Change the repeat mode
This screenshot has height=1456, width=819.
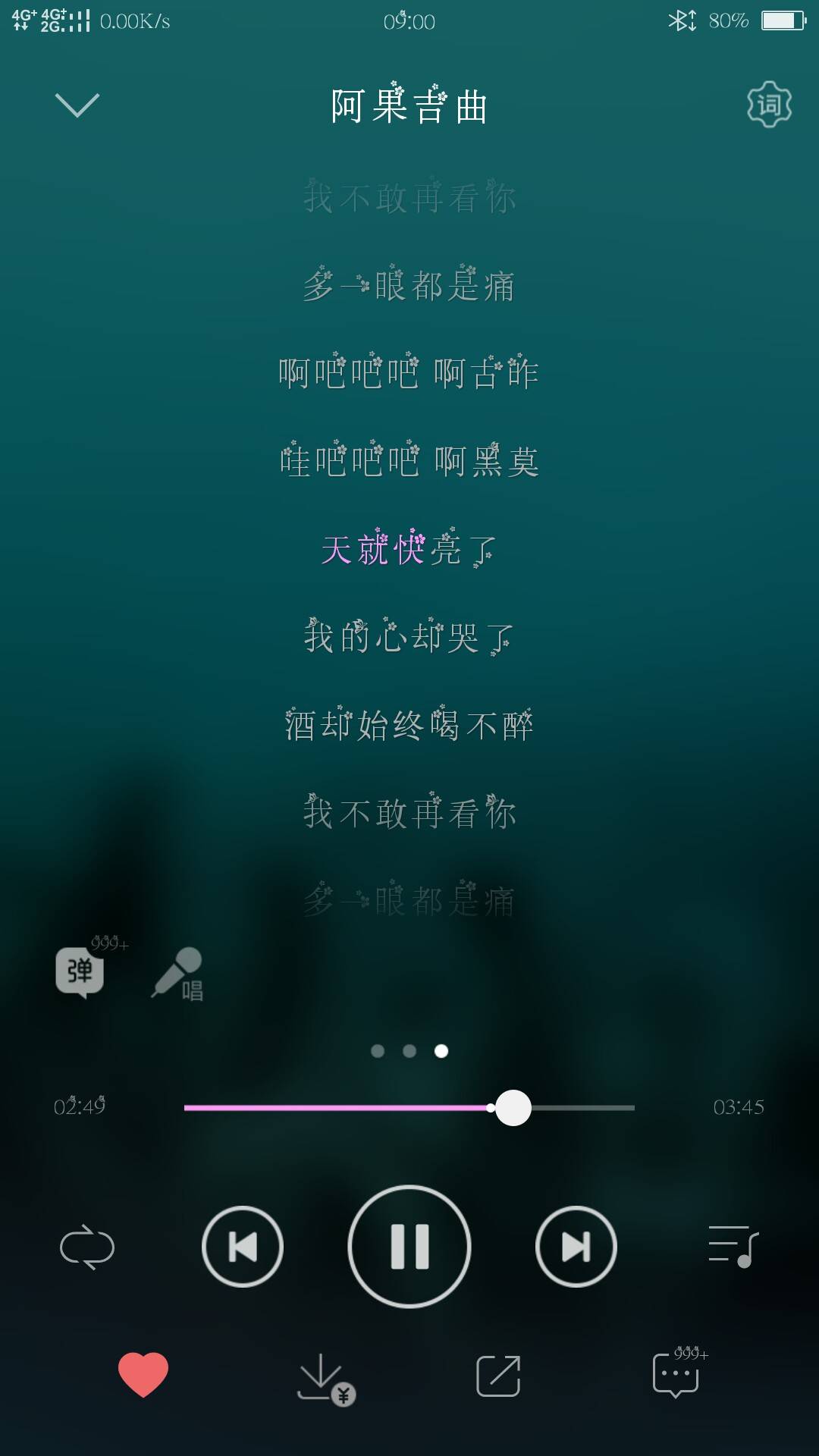86,1247
